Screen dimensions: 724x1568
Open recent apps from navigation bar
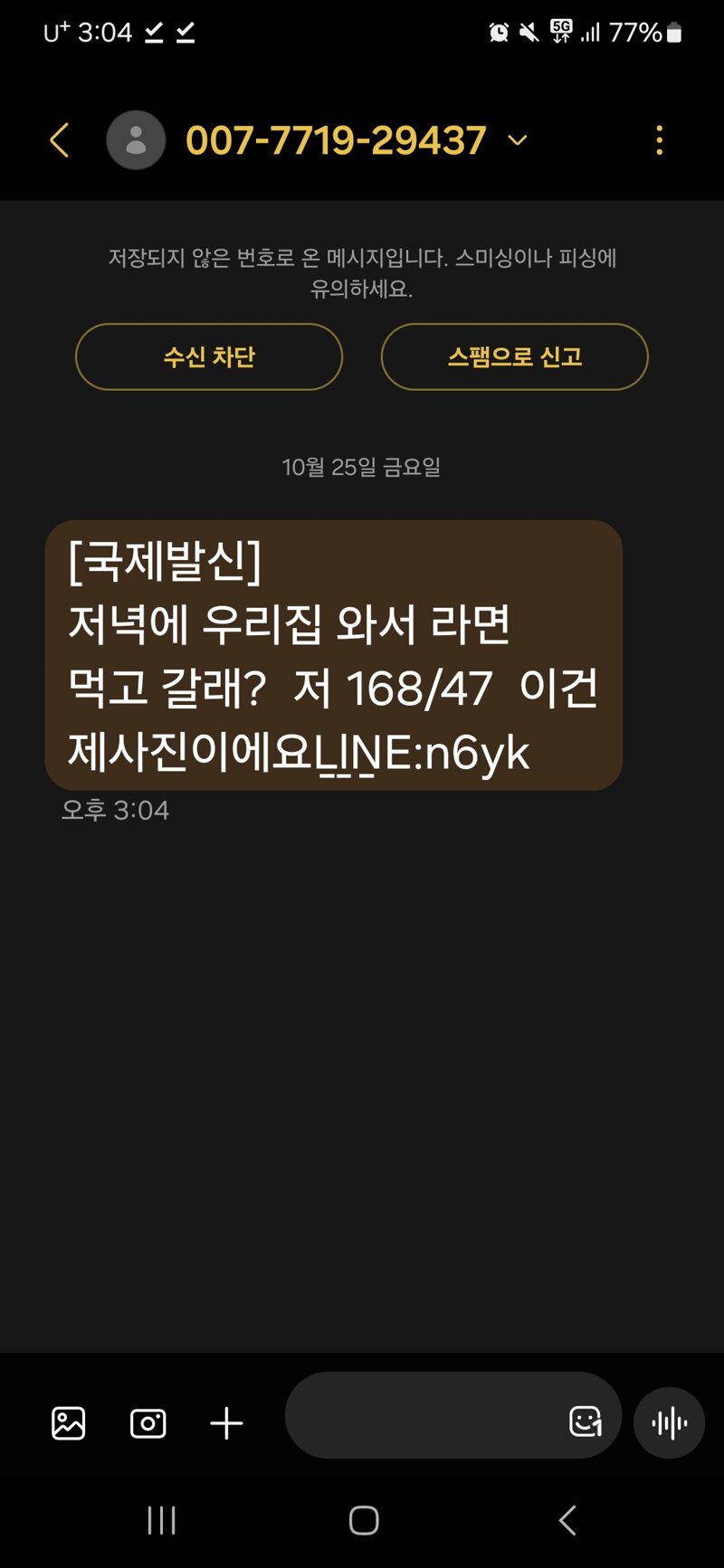161,1521
